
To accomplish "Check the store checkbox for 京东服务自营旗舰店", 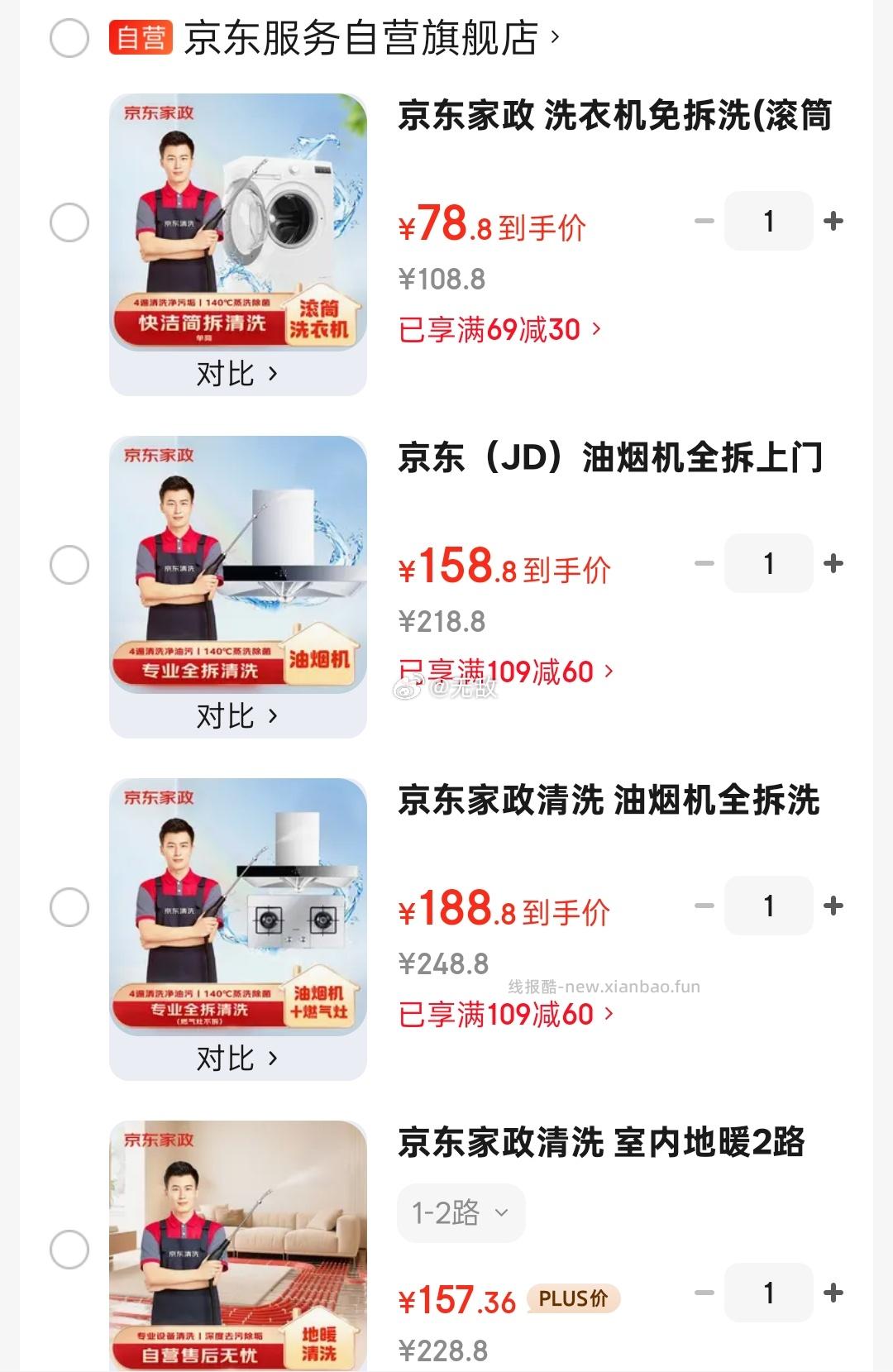I will 71,36.
